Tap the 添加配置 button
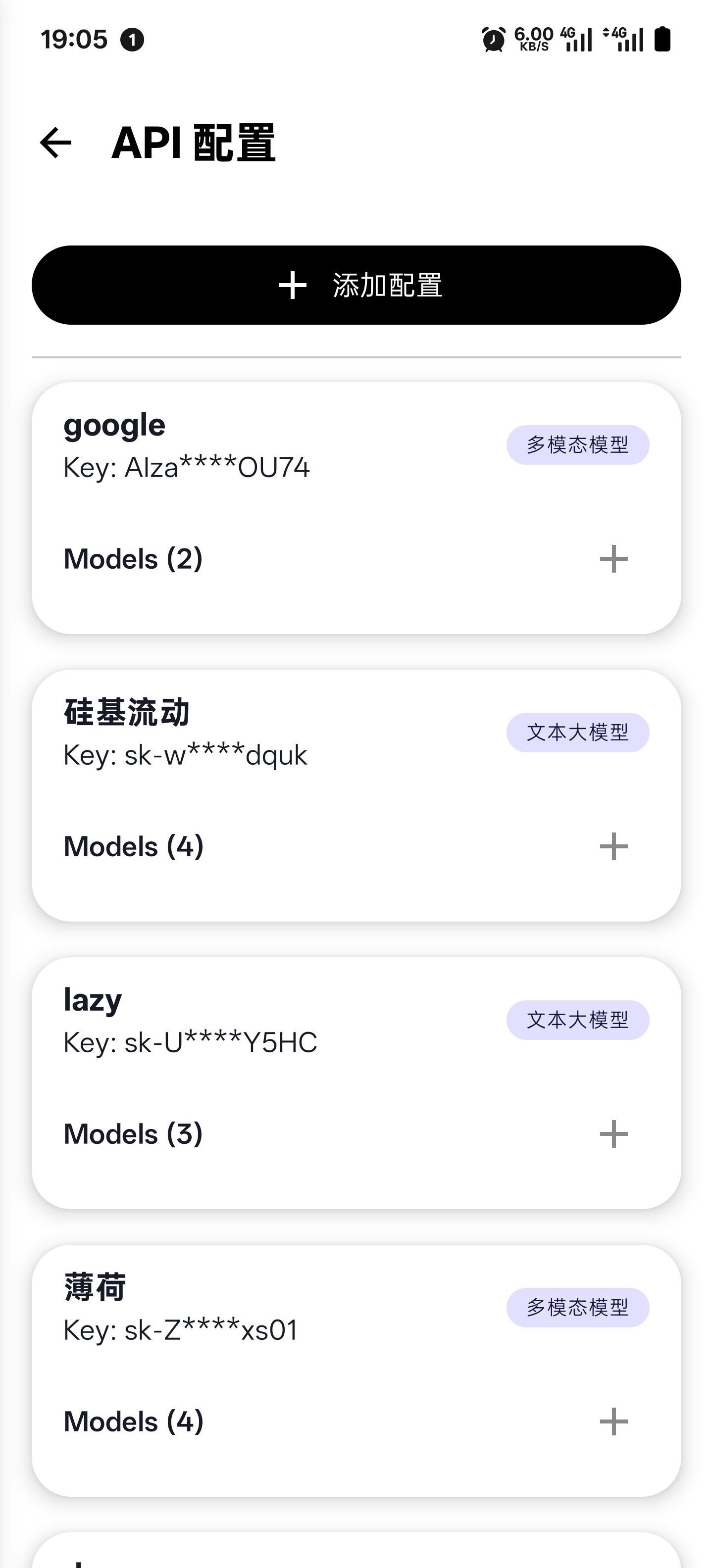The height and width of the screenshot is (1568, 713). click(356, 285)
